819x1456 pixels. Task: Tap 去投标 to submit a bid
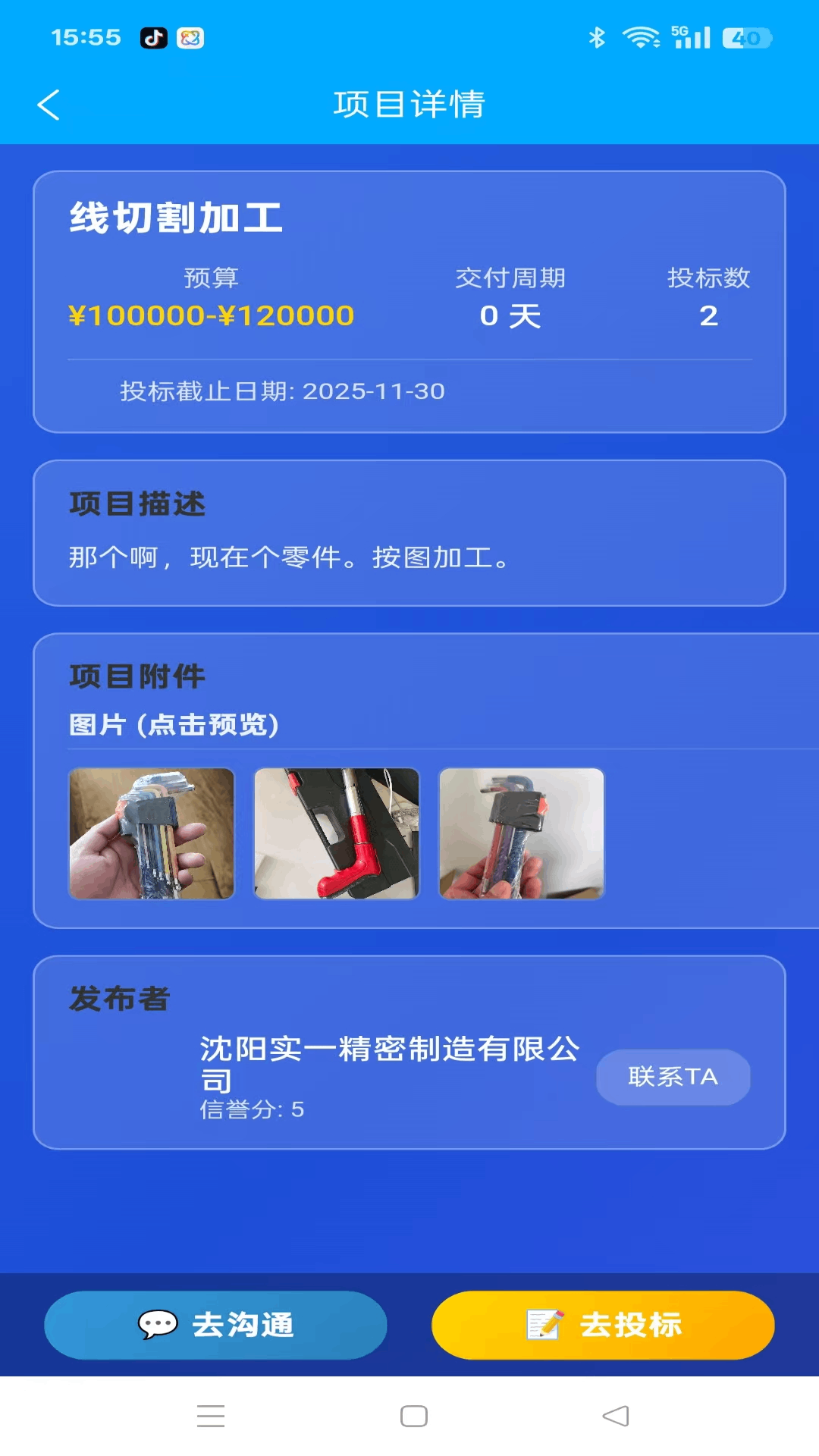603,1324
